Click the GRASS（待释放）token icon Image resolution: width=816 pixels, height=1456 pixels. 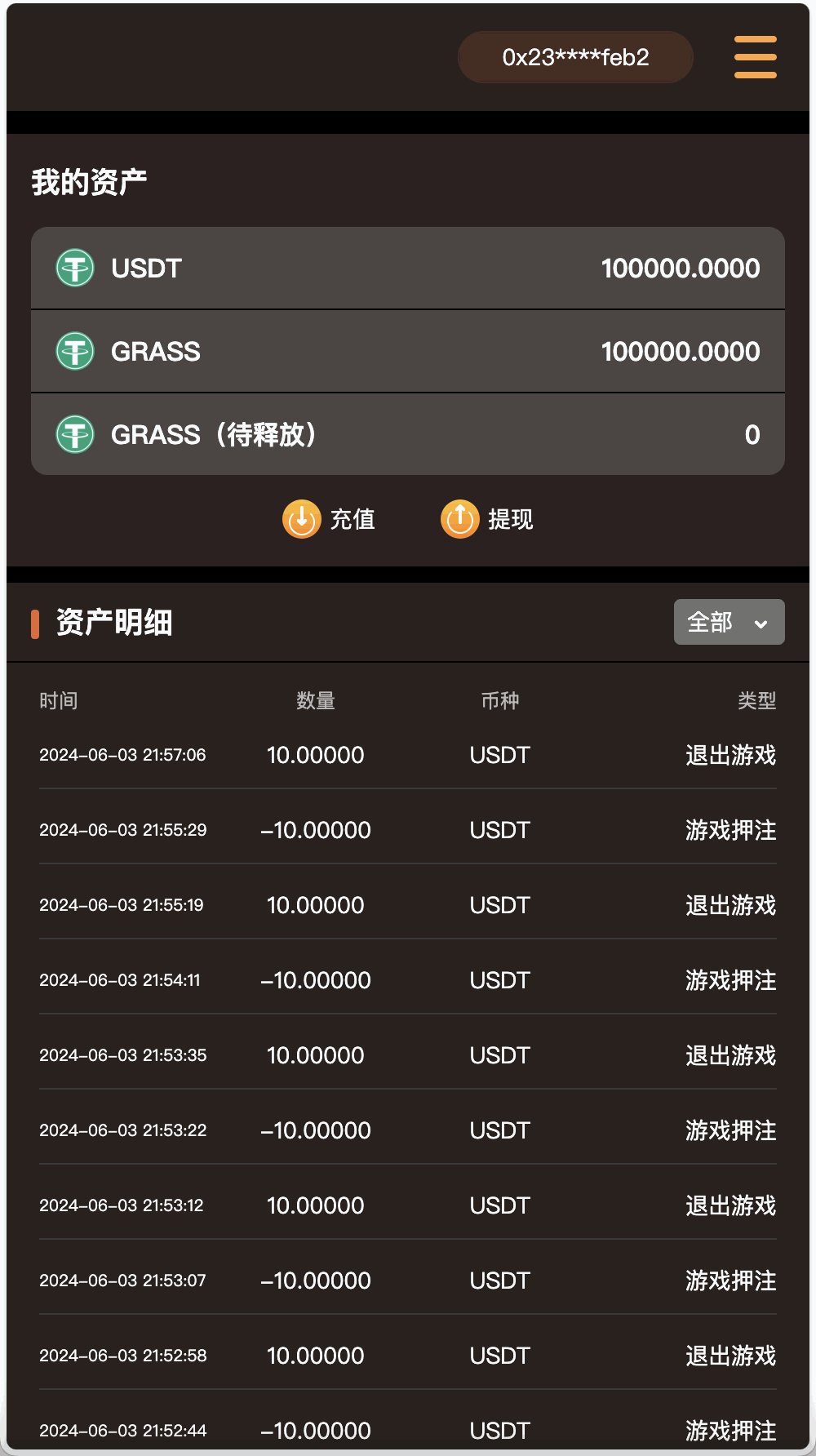pos(74,433)
